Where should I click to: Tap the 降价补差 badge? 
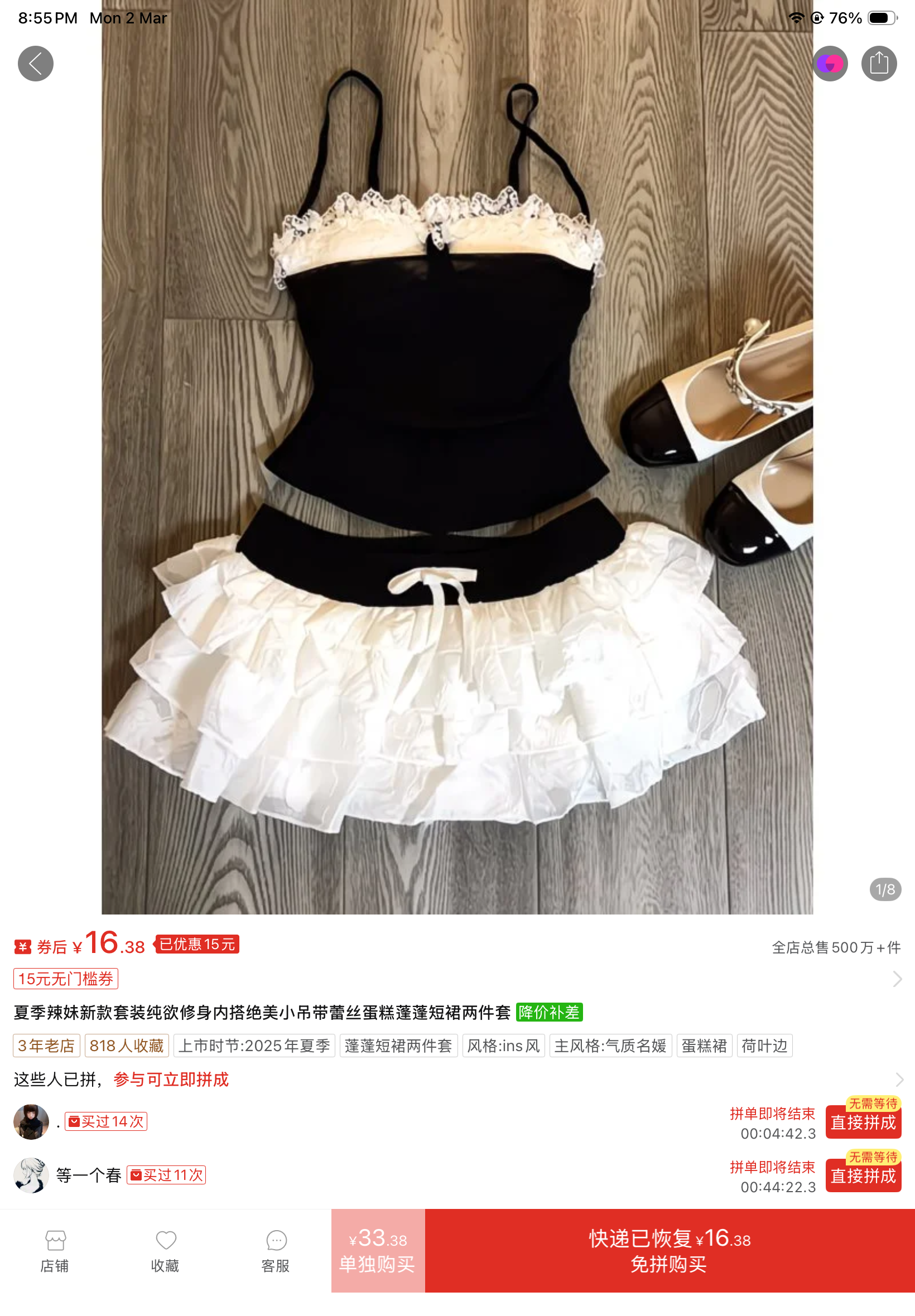click(x=548, y=1012)
